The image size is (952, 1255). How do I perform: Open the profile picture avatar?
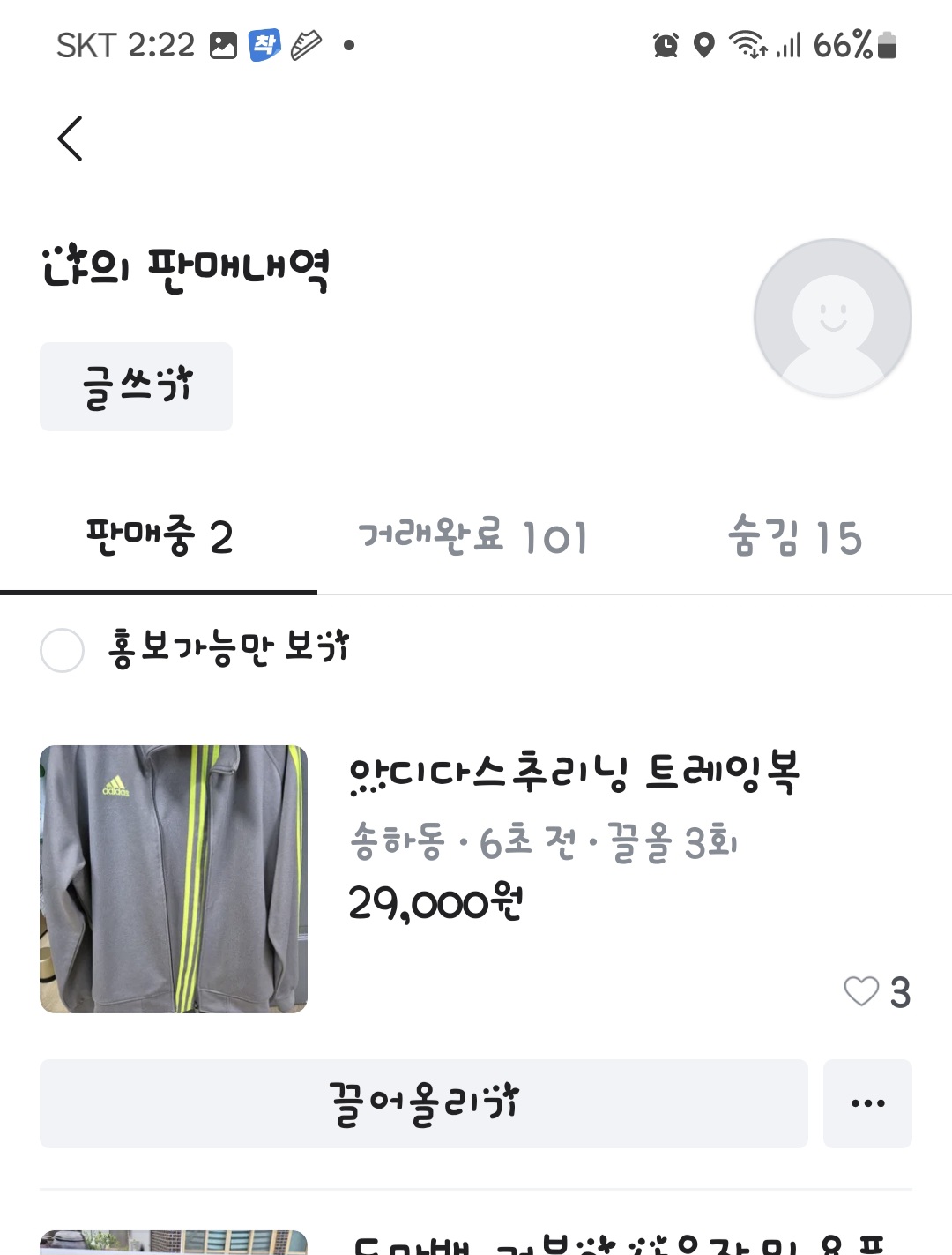click(x=832, y=317)
